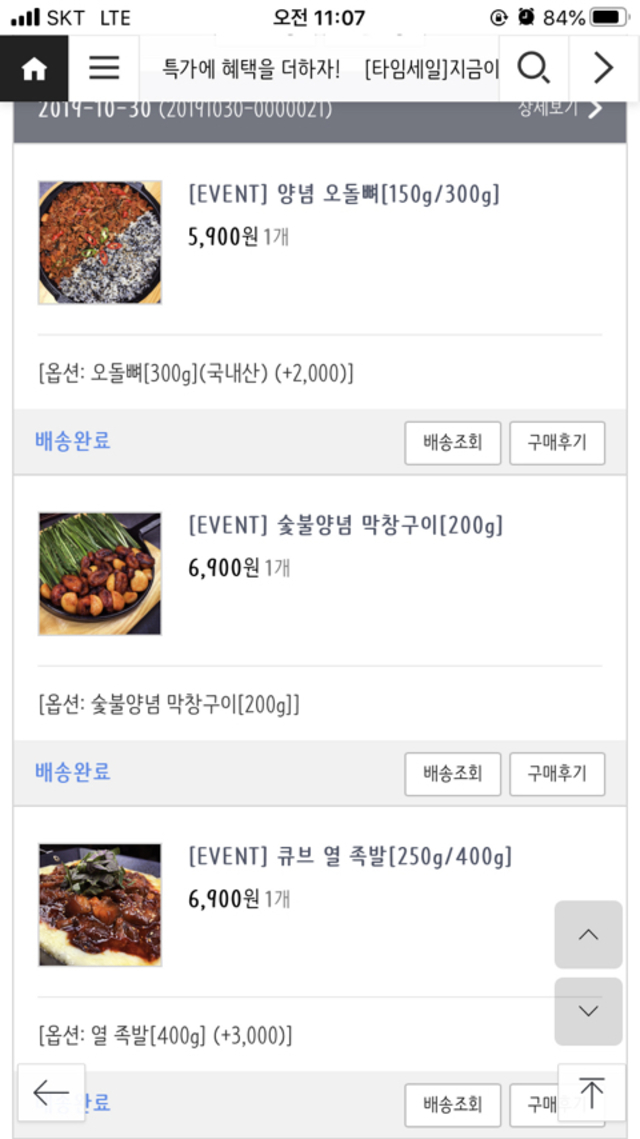Image resolution: width=640 pixels, height=1139 pixels.
Task: Tap the floating down chevron button
Action: pos(588,1011)
